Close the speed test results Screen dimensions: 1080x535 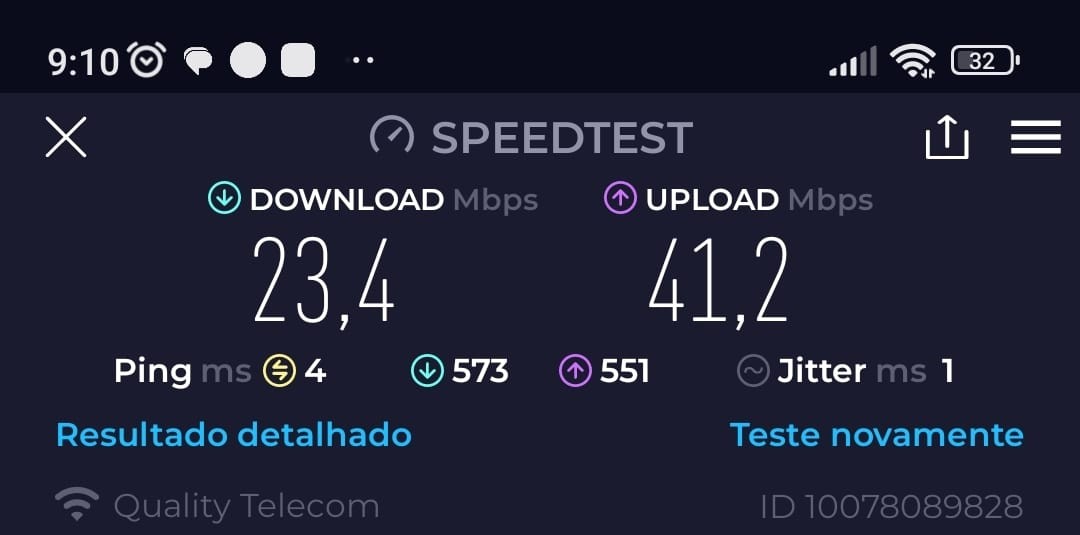[x=66, y=137]
